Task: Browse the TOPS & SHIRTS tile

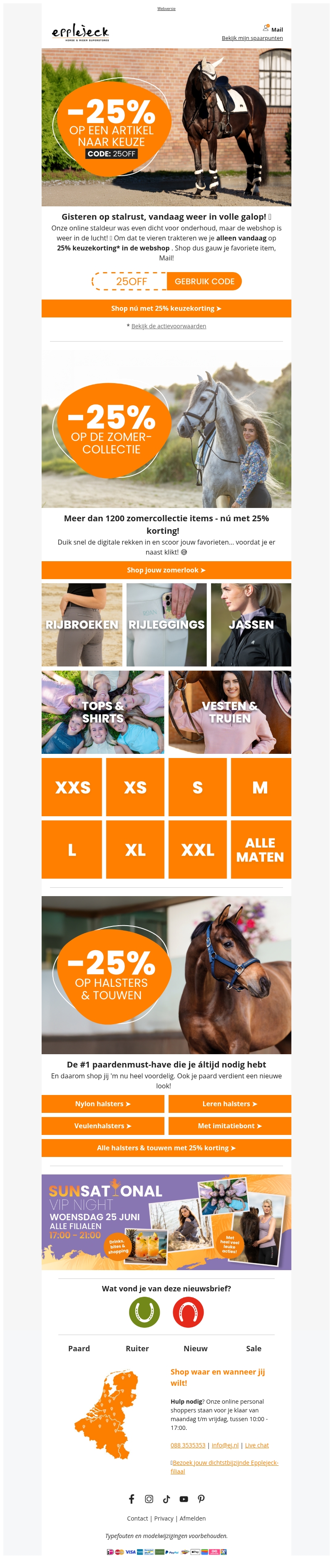Action: tap(102, 712)
